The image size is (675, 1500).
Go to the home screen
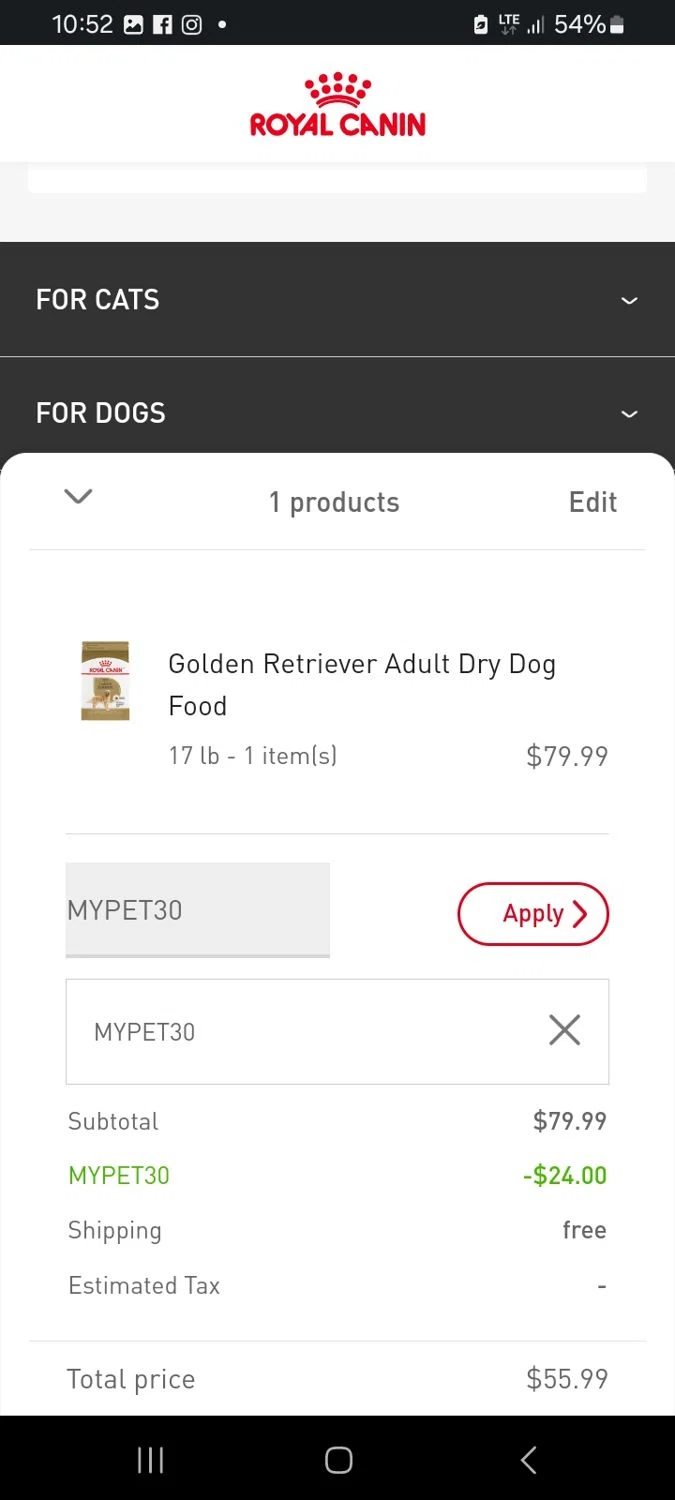(x=339, y=1460)
